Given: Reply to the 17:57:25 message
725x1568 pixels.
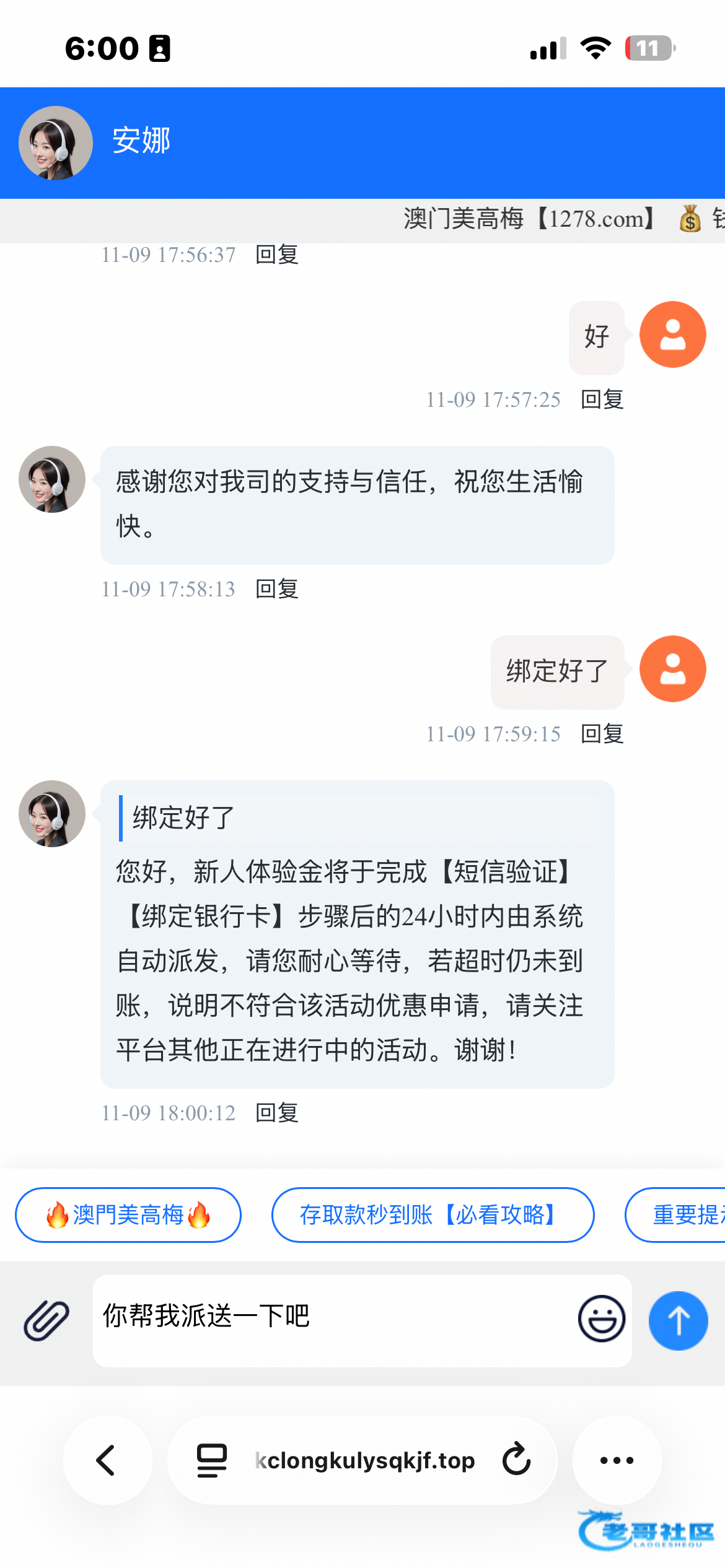Looking at the screenshot, I should (x=602, y=399).
